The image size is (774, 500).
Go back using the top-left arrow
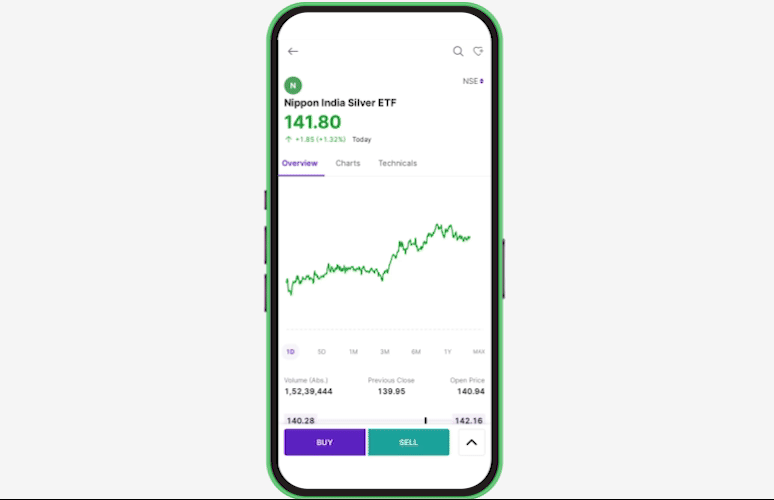(x=293, y=51)
